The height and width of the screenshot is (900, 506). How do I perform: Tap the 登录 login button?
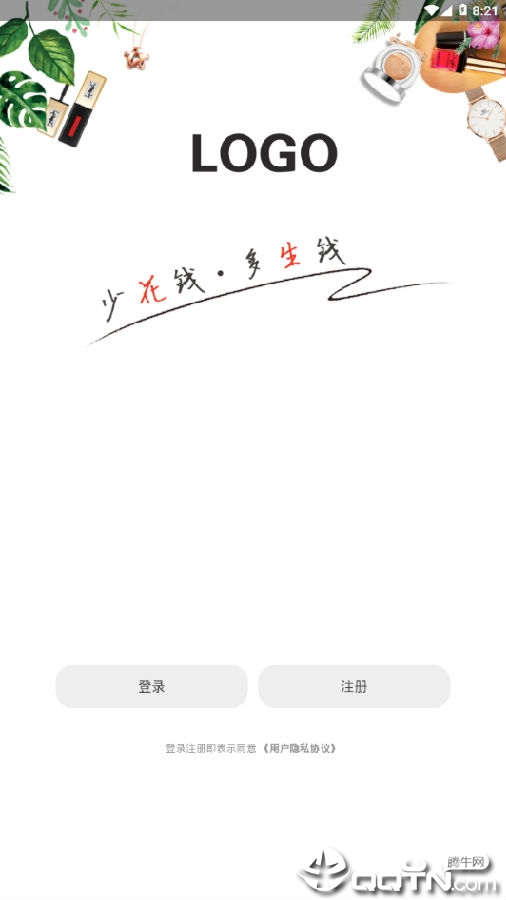click(151, 686)
